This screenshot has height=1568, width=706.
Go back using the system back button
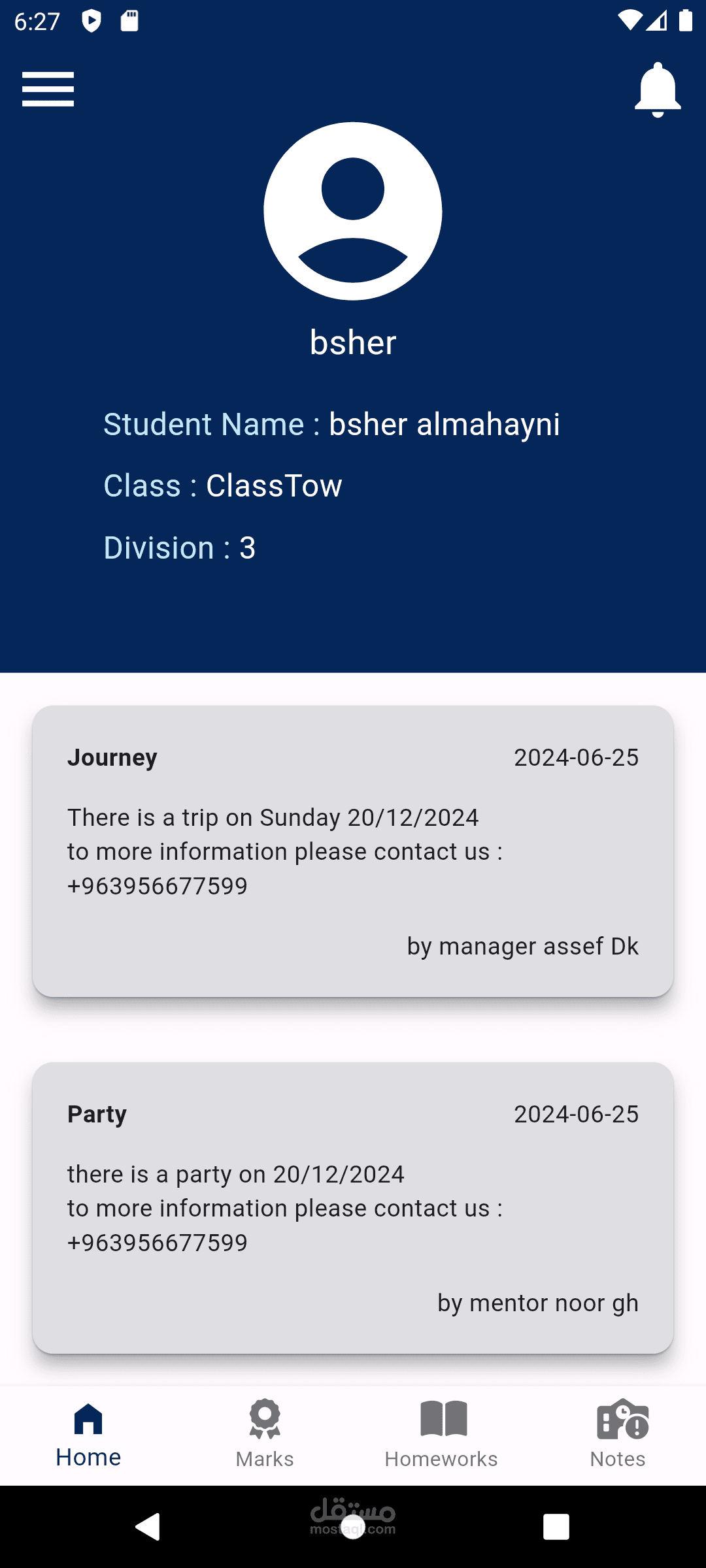148,1527
